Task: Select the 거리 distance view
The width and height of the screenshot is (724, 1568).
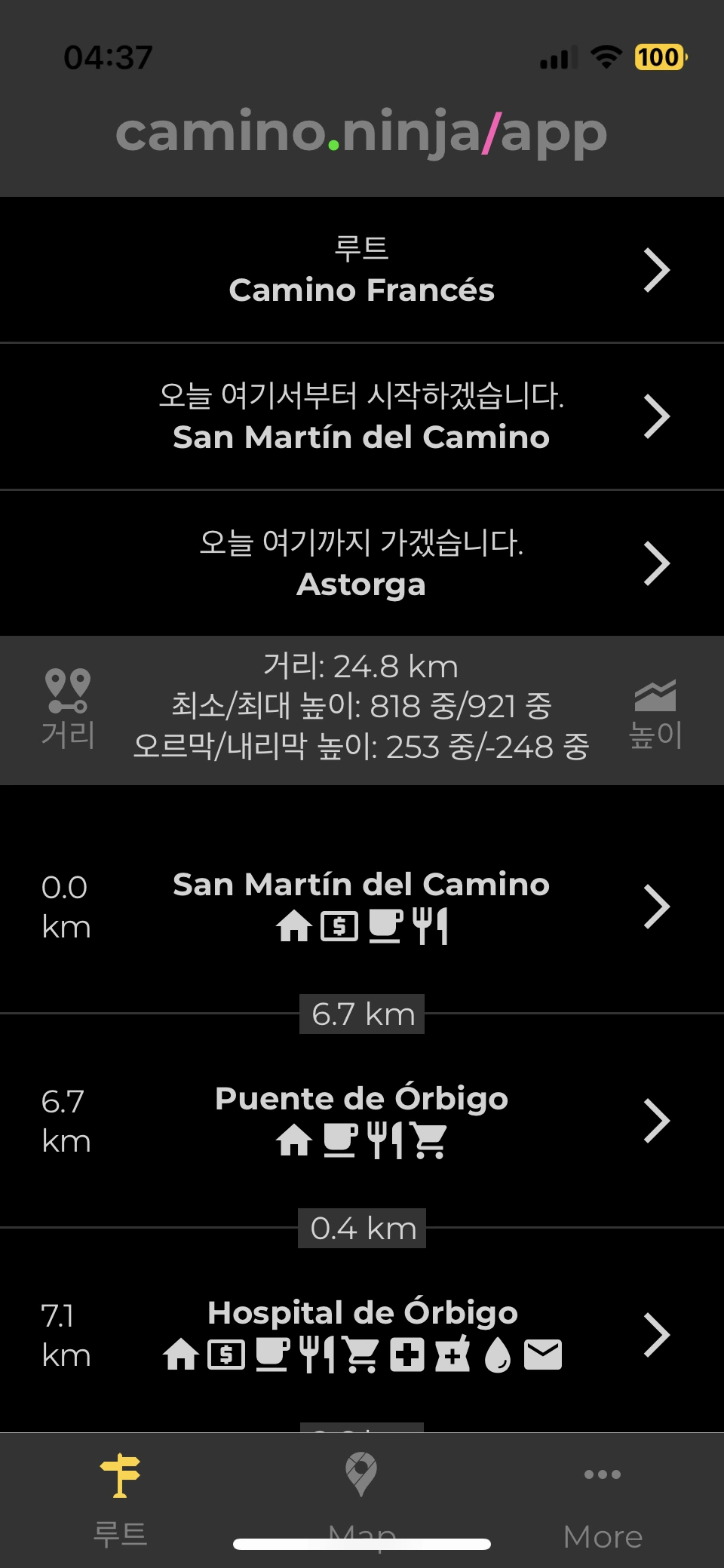Action: pyautogui.click(x=68, y=710)
